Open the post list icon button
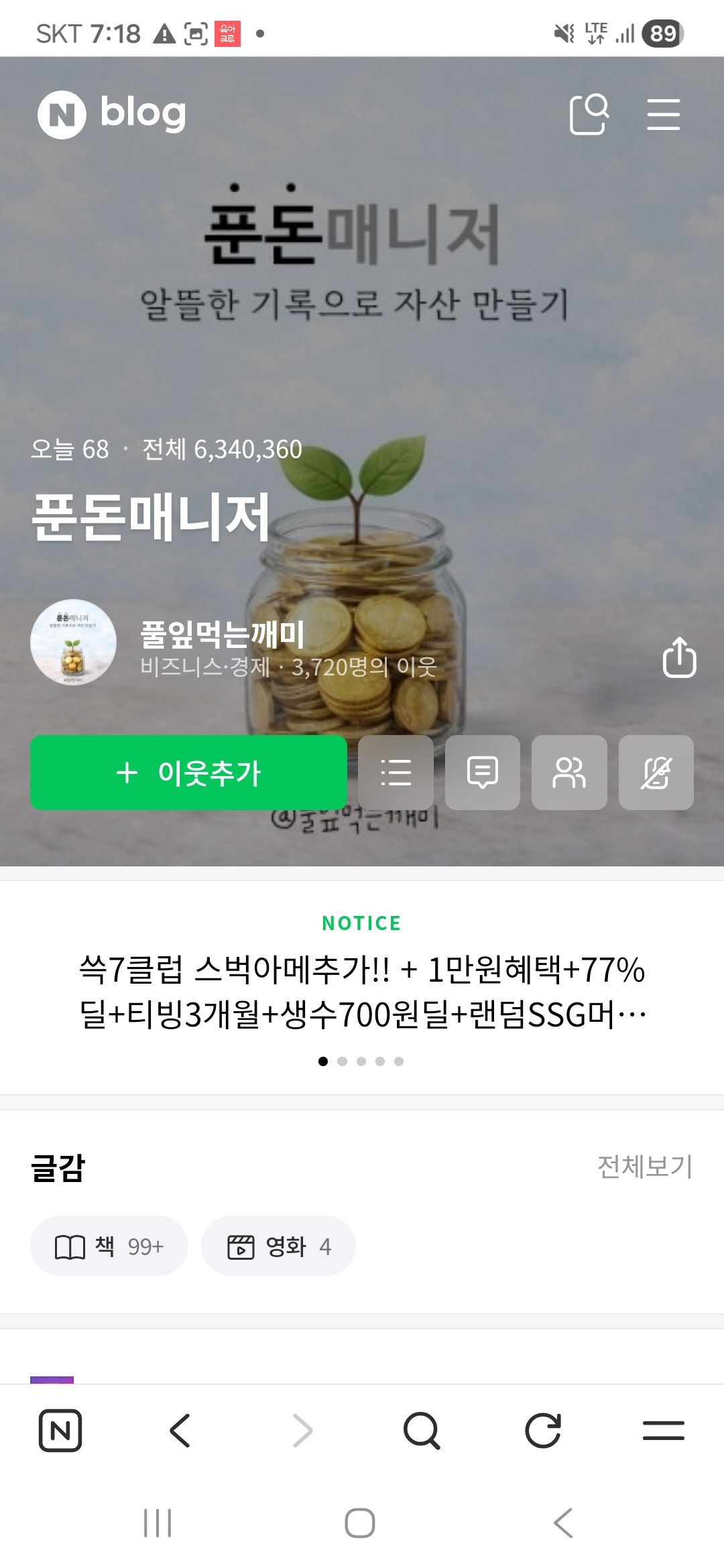Viewport: 724px width, 1568px height. coord(396,773)
